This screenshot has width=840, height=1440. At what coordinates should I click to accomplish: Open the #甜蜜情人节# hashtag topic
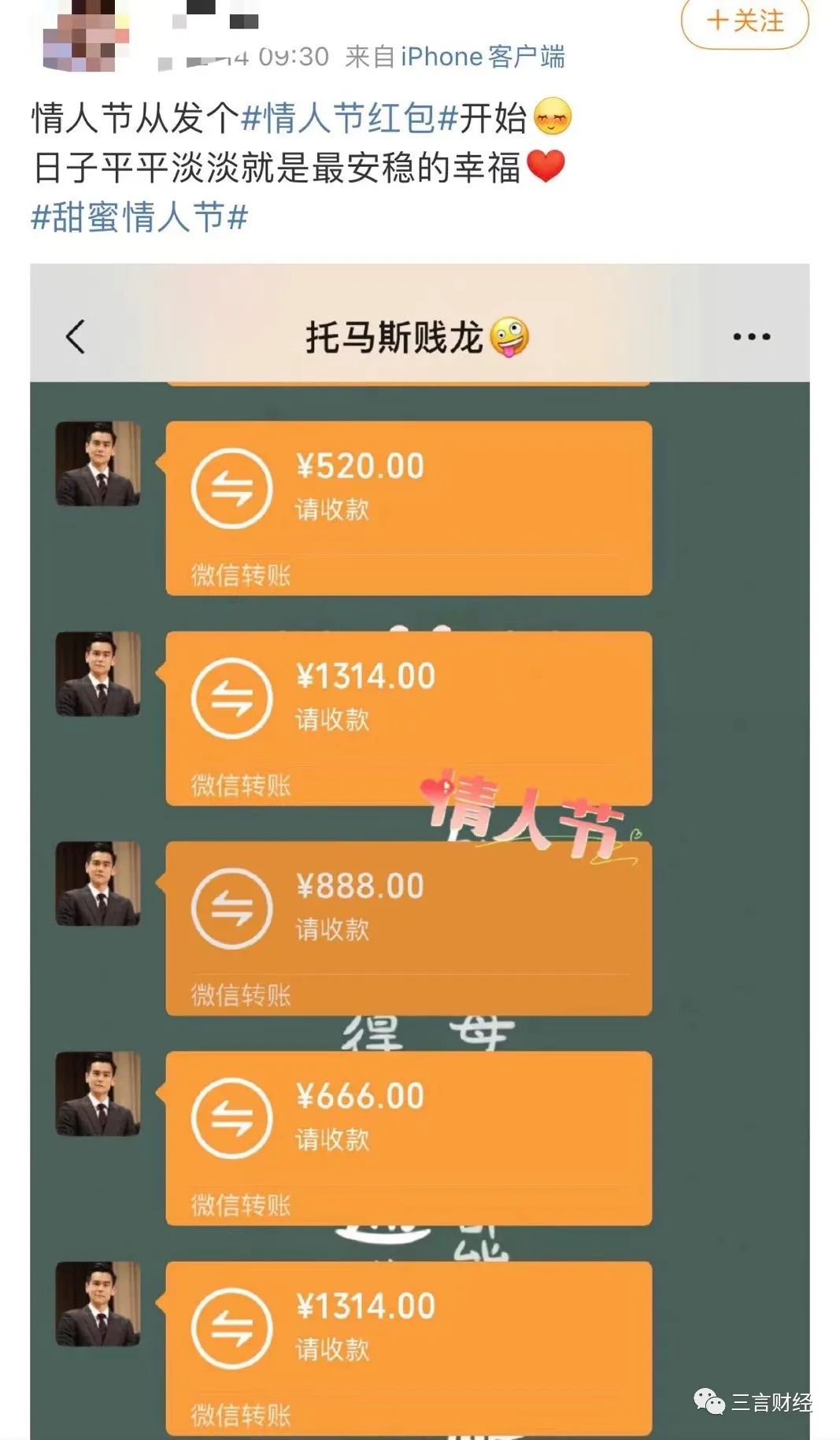pos(139,217)
